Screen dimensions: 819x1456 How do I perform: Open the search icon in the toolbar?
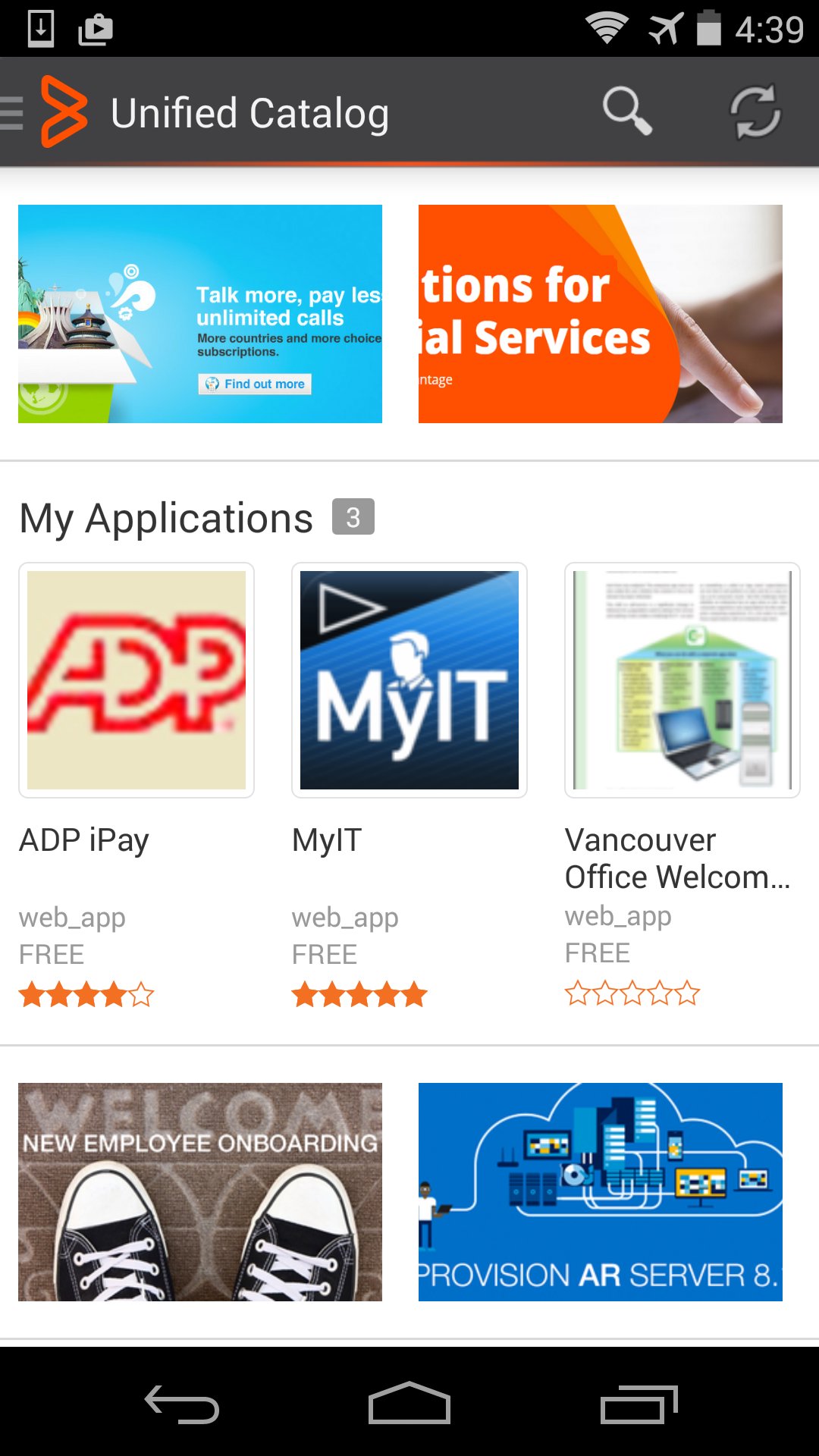coord(627,112)
